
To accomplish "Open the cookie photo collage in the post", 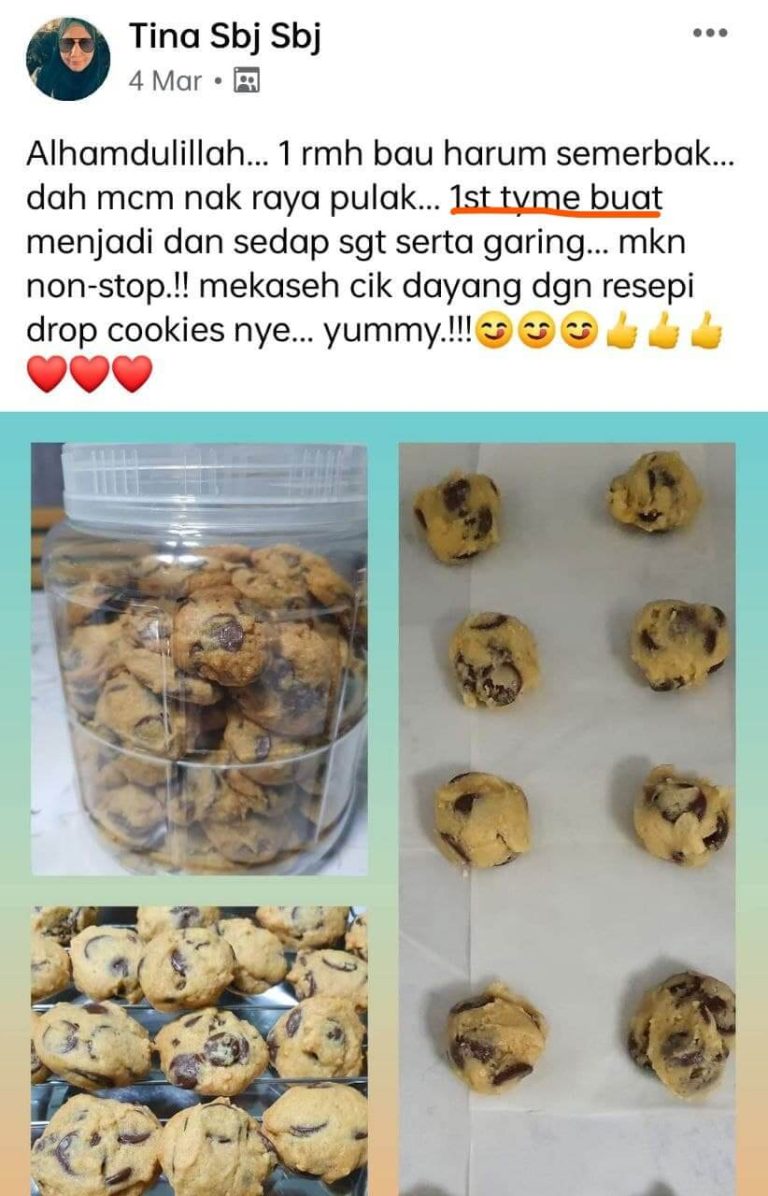I will (384, 800).
